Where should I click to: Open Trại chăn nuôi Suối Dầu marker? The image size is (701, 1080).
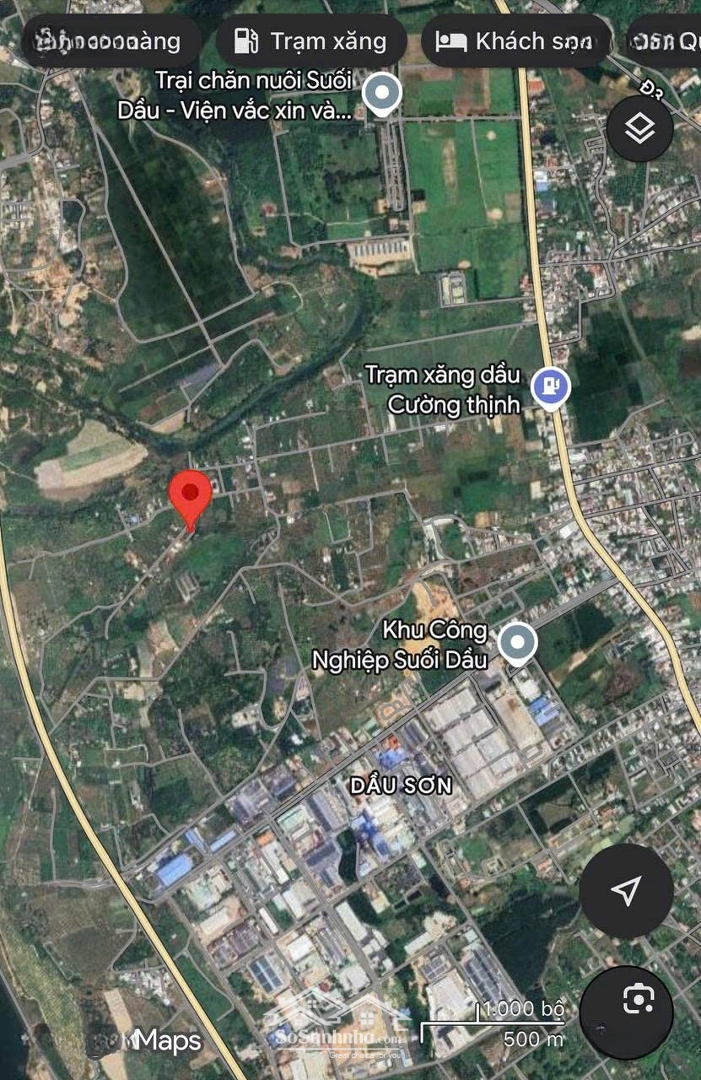coord(380,94)
